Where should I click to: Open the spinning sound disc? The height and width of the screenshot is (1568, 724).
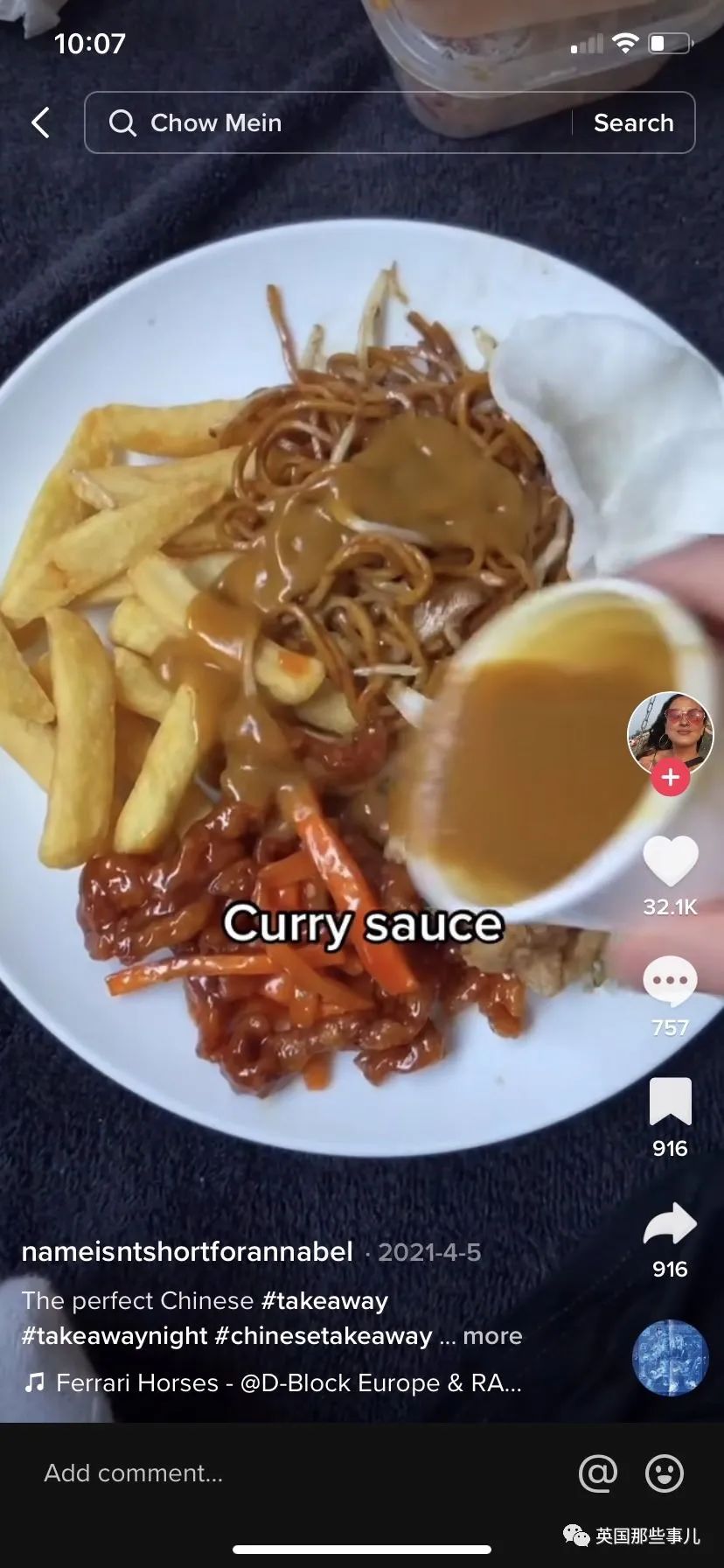(671, 1357)
